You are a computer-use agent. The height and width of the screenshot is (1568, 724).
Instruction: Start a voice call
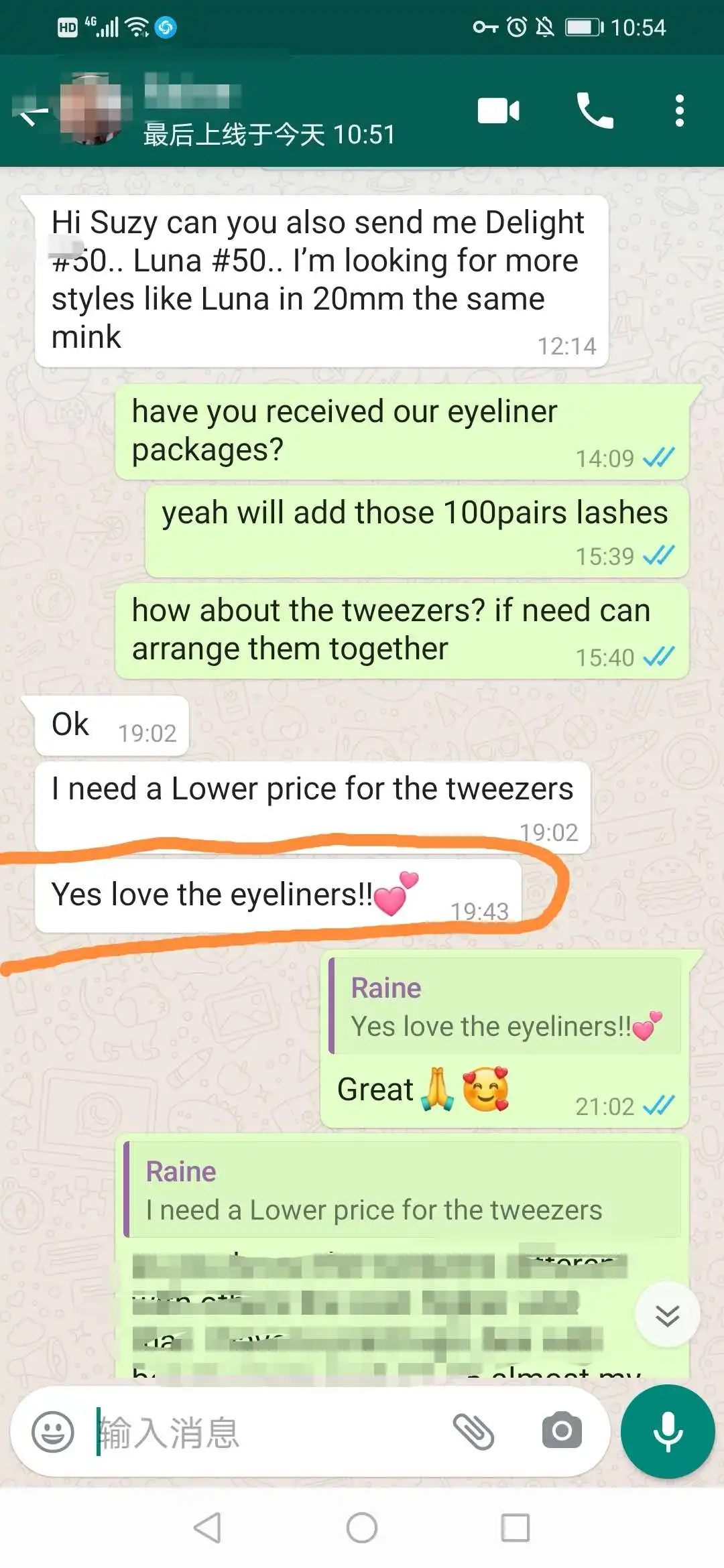(595, 111)
